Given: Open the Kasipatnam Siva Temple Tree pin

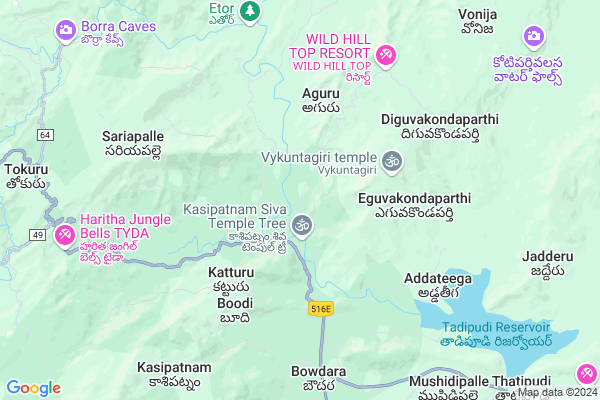Looking at the screenshot, I should 303,223.
